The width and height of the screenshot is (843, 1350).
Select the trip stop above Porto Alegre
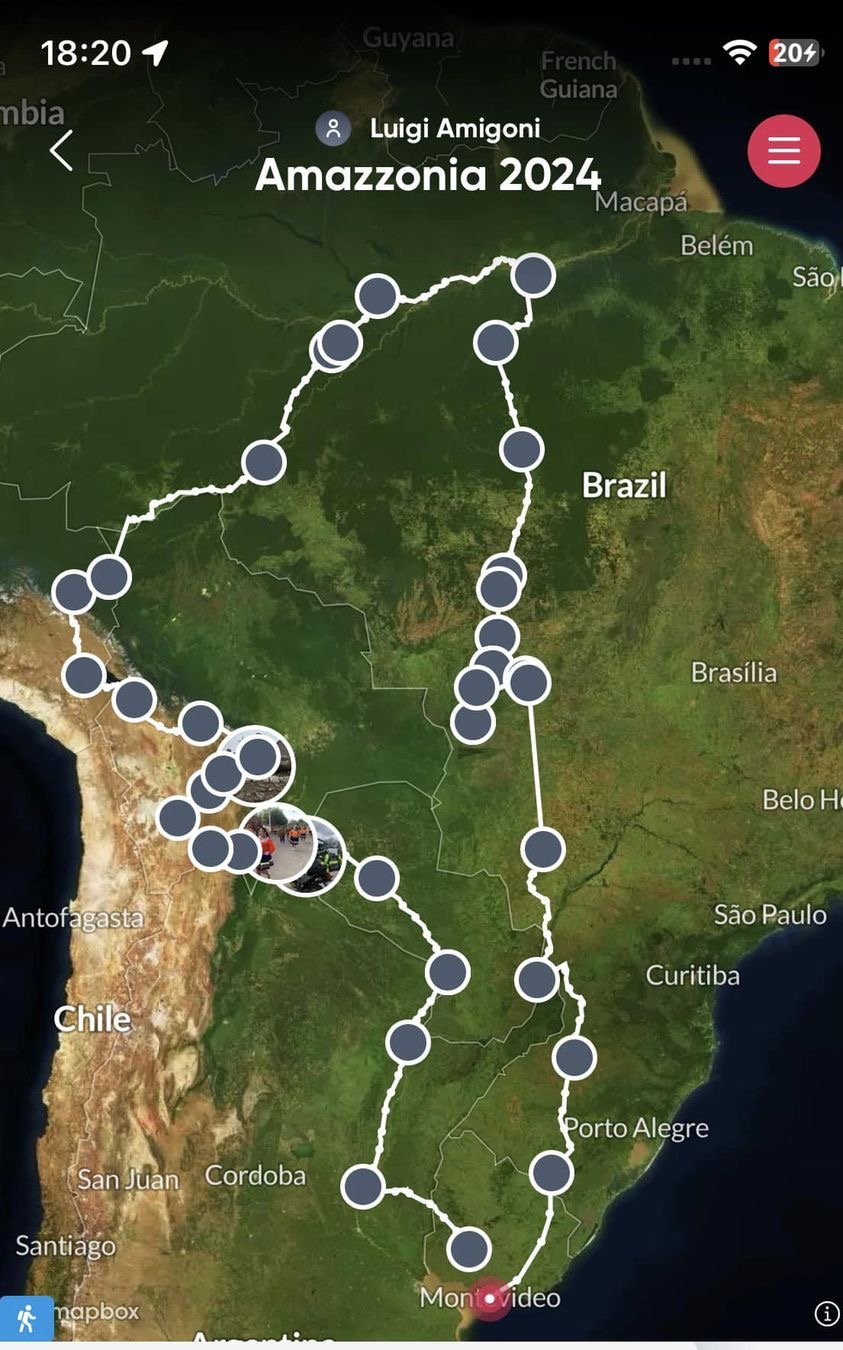point(575,1057)
